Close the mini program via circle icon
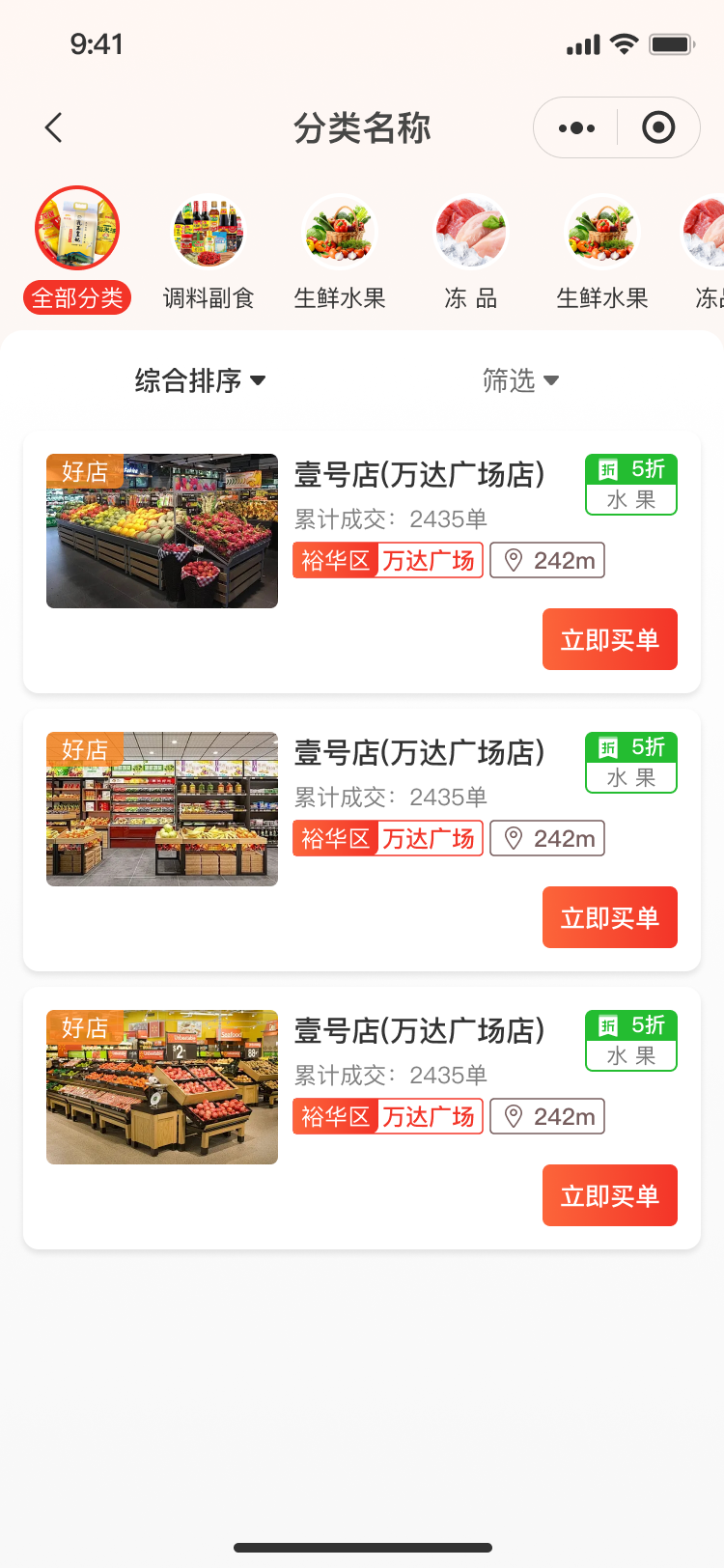The width and height of the screenshot is (724, 1568). click(x=658, y=127)
